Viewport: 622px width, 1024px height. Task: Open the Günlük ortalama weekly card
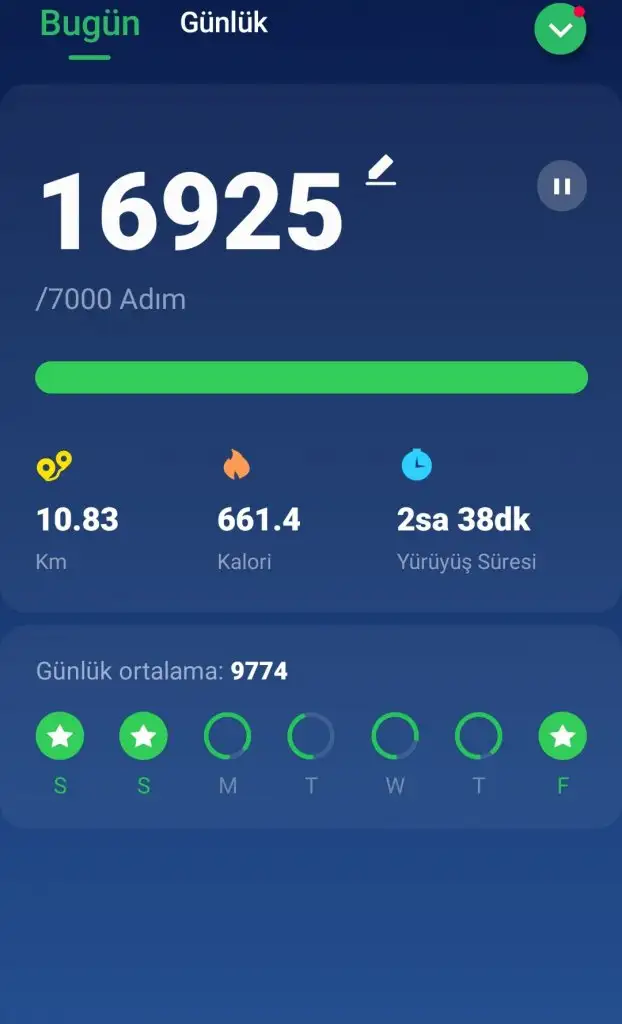pyautogui.click(x=310, y=671)
